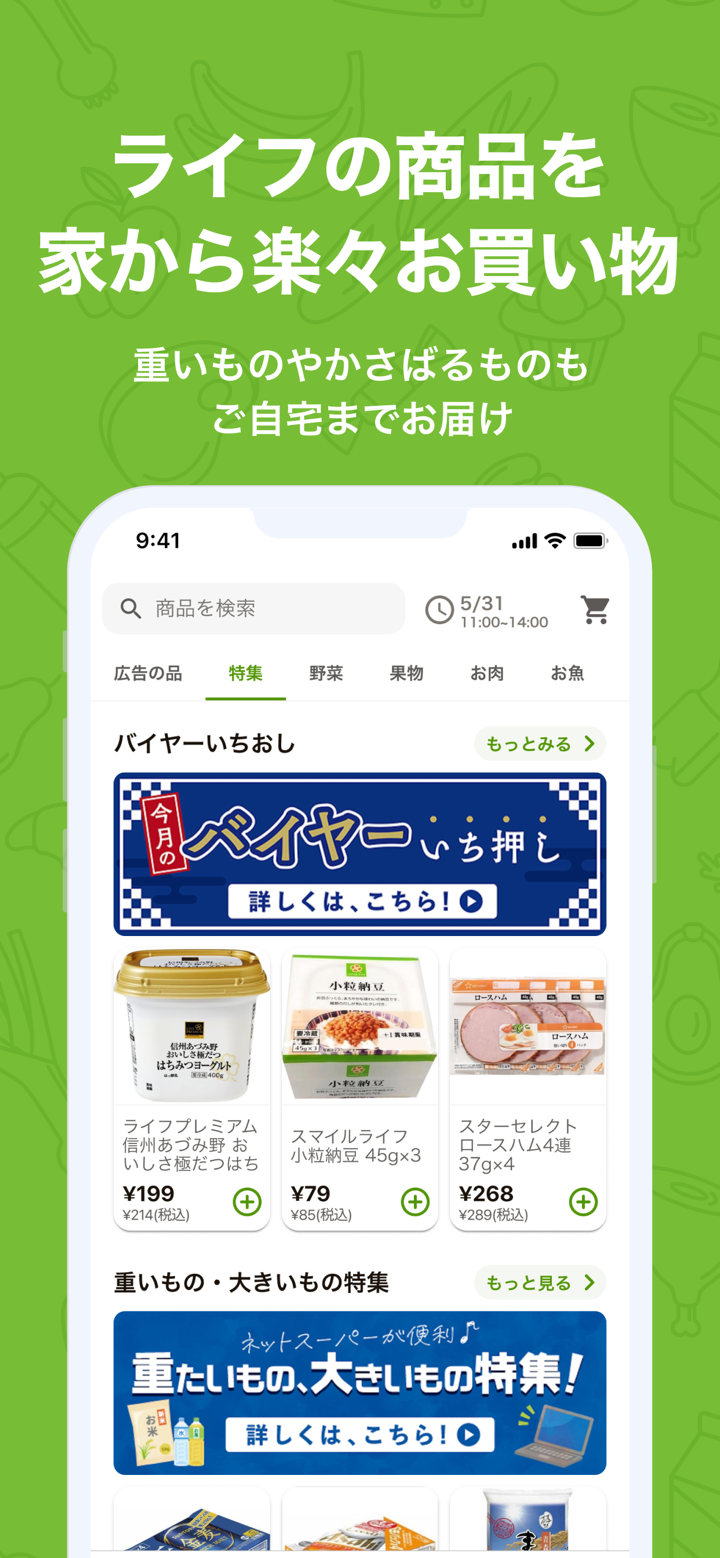Tap the 商品を検索 search field
This screenshot has width=720, height=1558.
tap(253, 608)
